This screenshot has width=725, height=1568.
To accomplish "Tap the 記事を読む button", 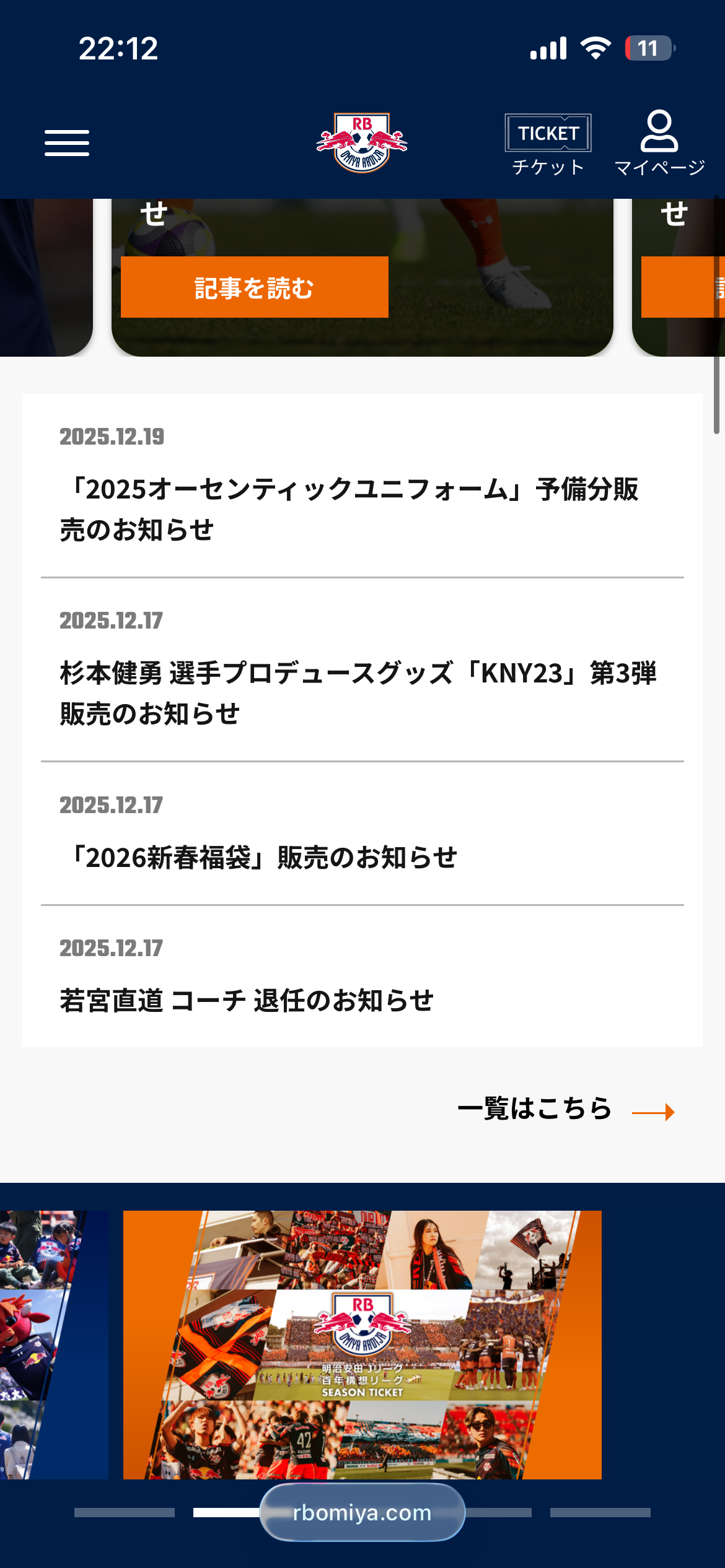I will [x=254, y=287].
